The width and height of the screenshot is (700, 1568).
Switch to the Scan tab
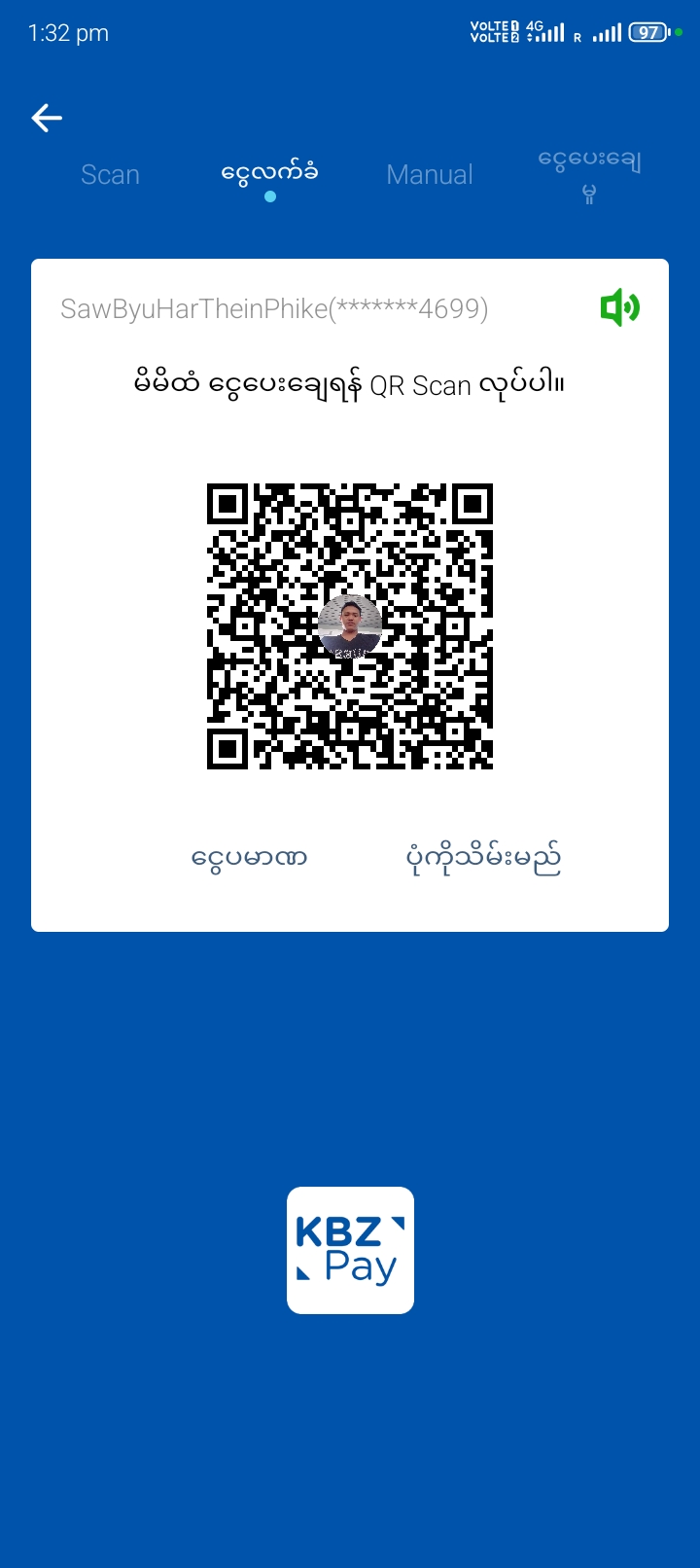[110, 175]
